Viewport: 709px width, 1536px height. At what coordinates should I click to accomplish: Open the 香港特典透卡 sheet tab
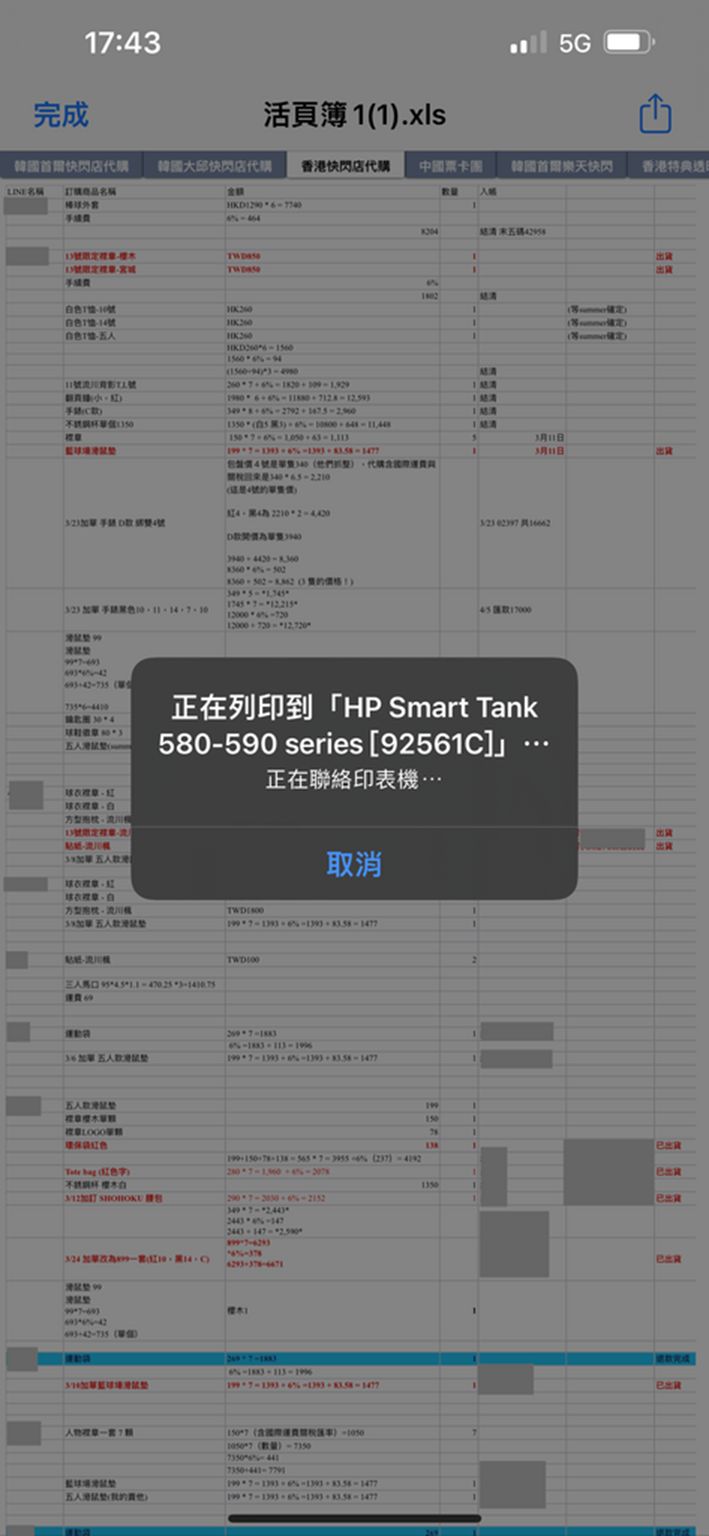click(x=672, y=166)
